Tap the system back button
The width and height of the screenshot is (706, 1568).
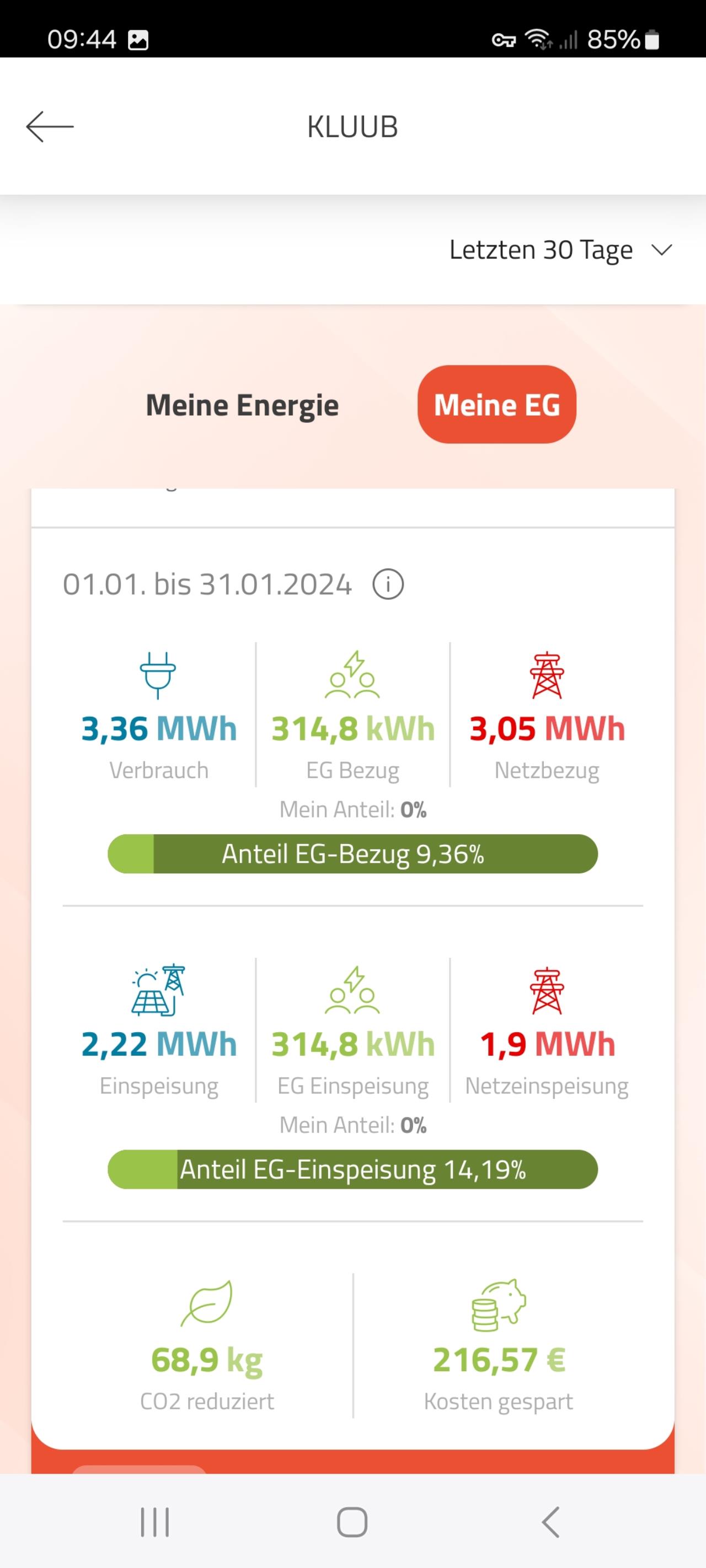(550, 1522)
